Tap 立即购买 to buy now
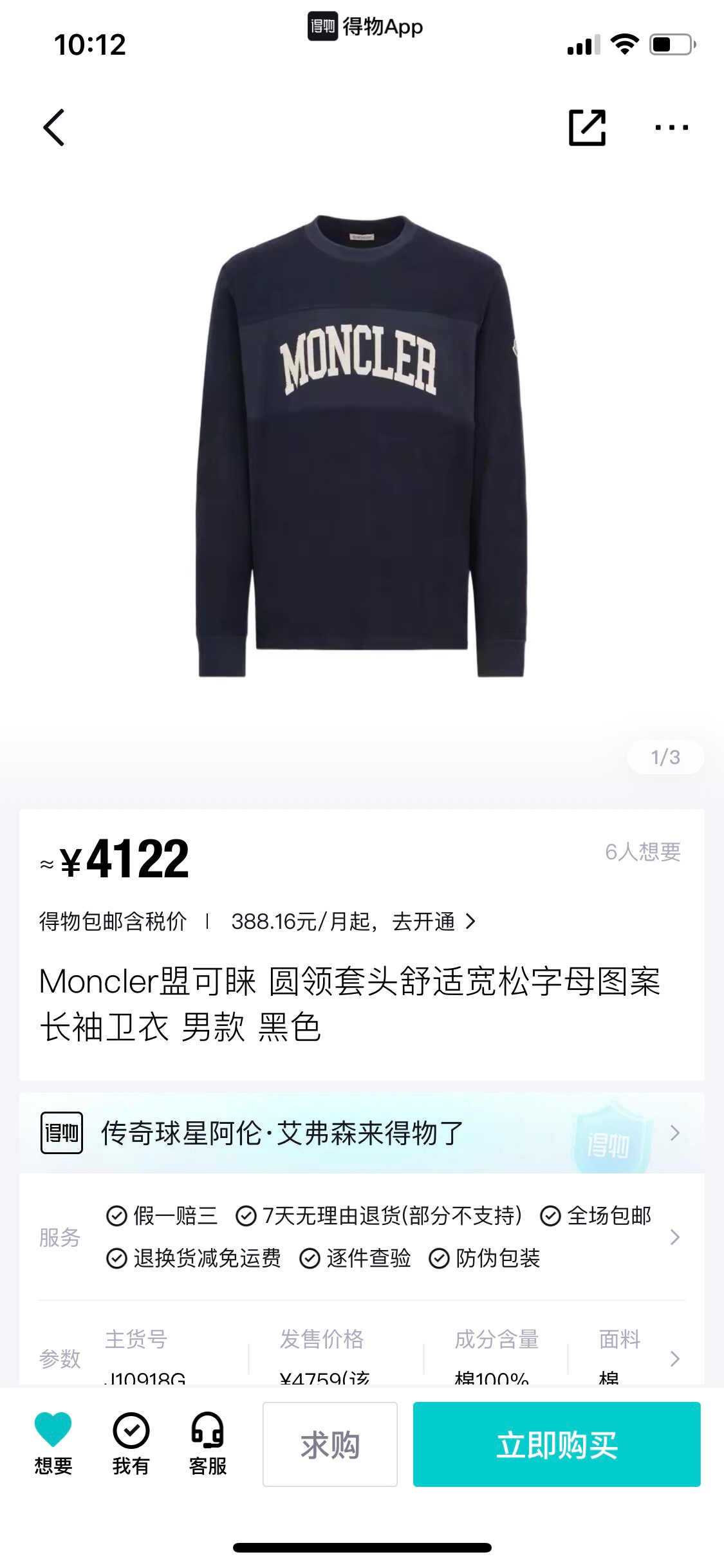This screenshot has width=724, height=1568. [x=556, y=1444]
